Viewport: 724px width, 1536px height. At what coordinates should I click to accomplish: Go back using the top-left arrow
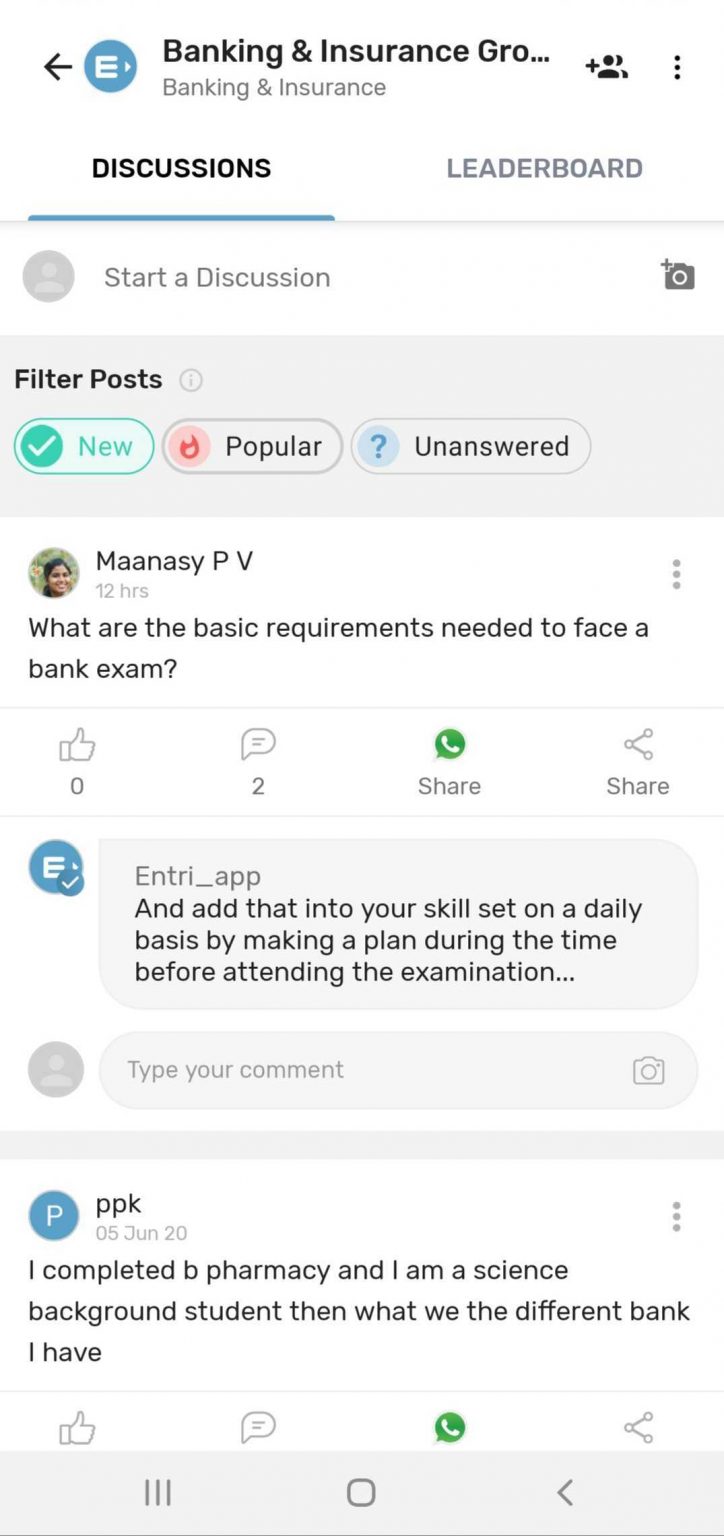click(58, 67)
